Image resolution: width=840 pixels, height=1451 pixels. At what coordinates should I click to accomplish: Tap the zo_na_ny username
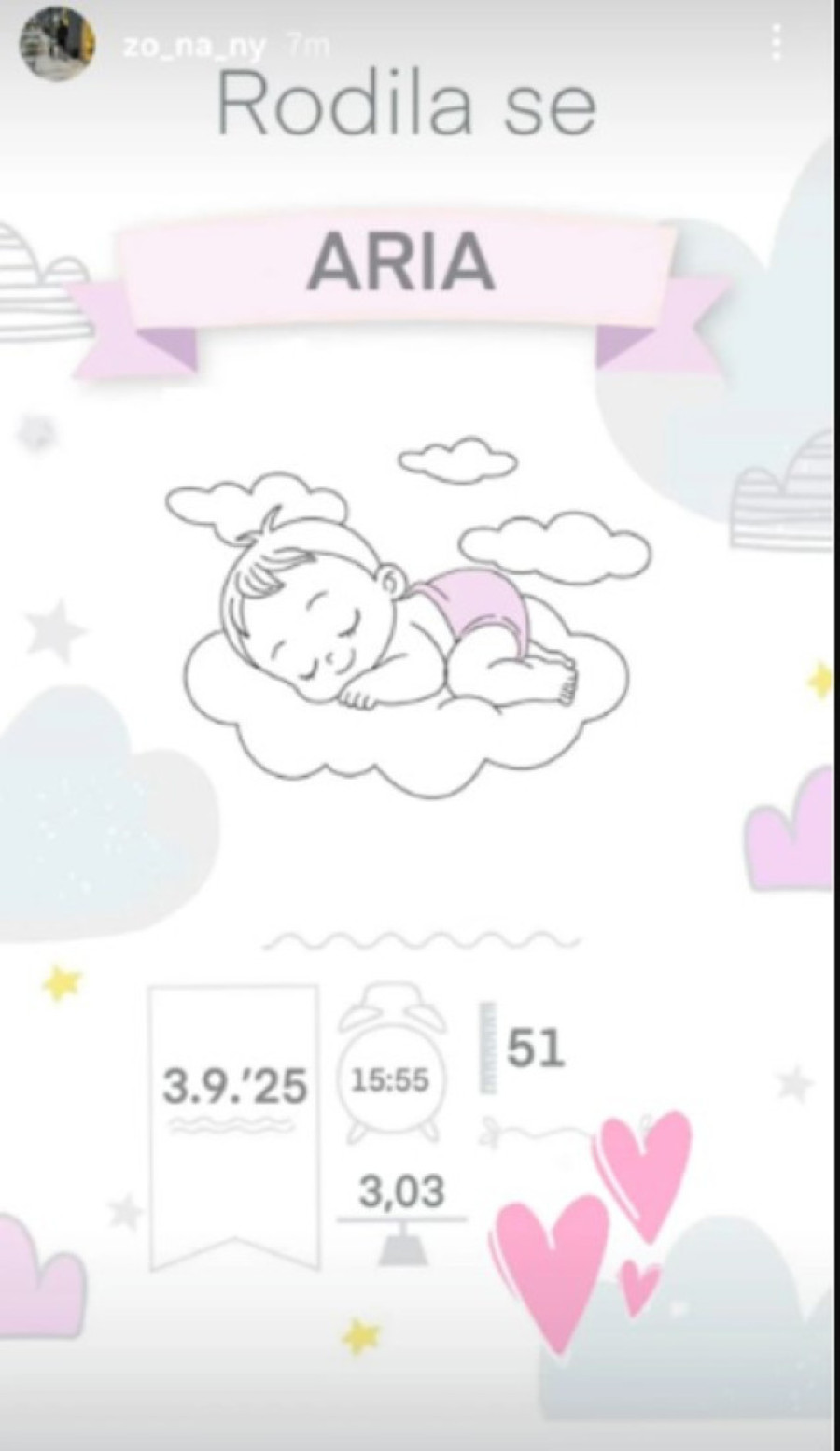tap(193, 47)
